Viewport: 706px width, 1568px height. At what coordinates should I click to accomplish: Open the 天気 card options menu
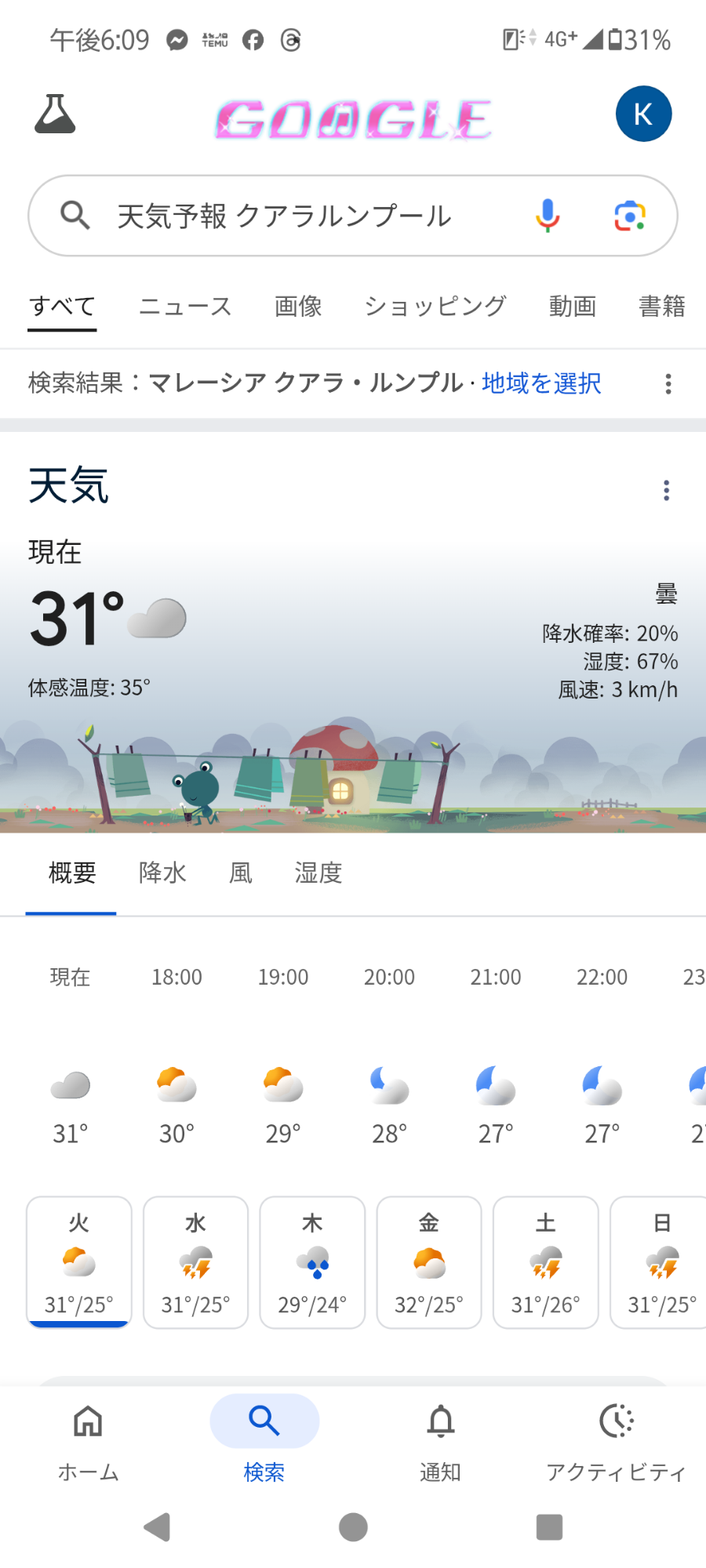coord(666,491)
